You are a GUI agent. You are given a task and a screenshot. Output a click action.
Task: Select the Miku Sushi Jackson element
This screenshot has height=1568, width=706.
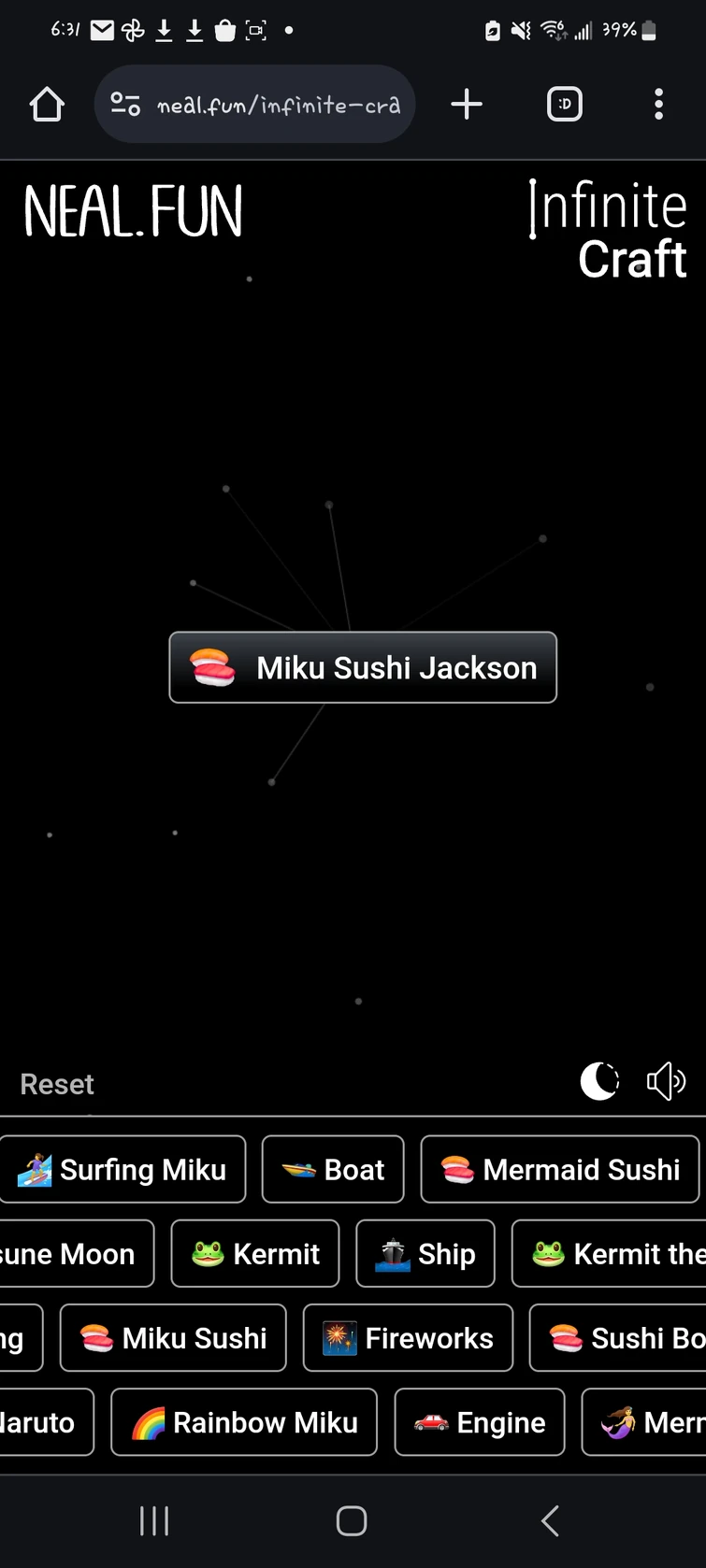[363, 667]
